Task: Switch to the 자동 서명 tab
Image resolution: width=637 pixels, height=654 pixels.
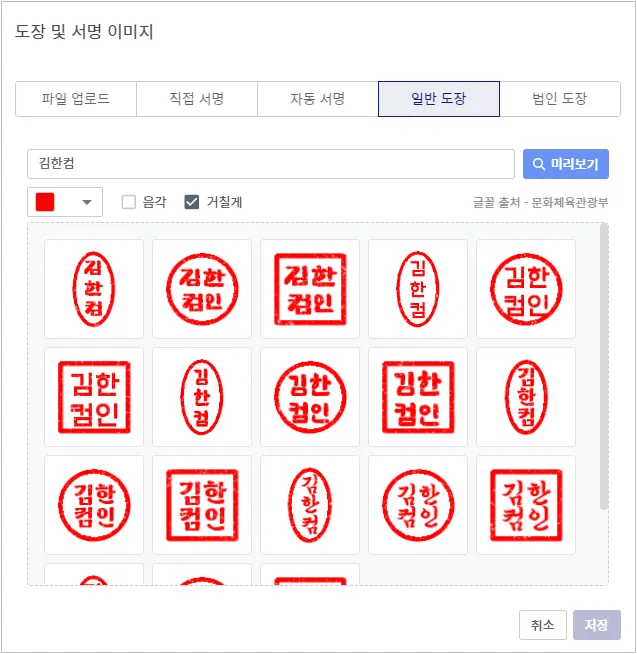Action: tap(318, 99)
